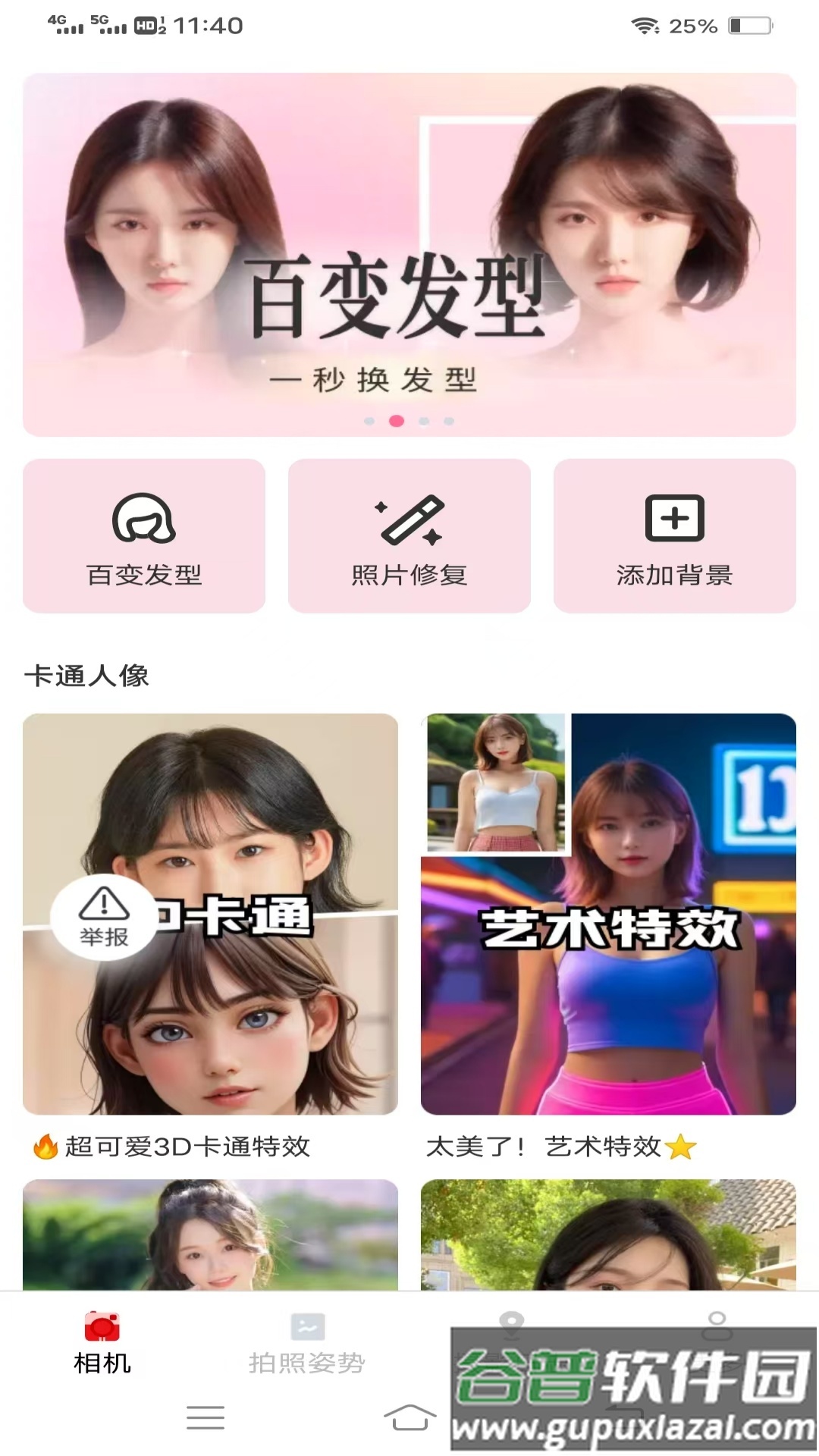Tap the 照片修复 magic wand icon
This screenshot has height=1456, width=819.
click(x=409, y=520)
